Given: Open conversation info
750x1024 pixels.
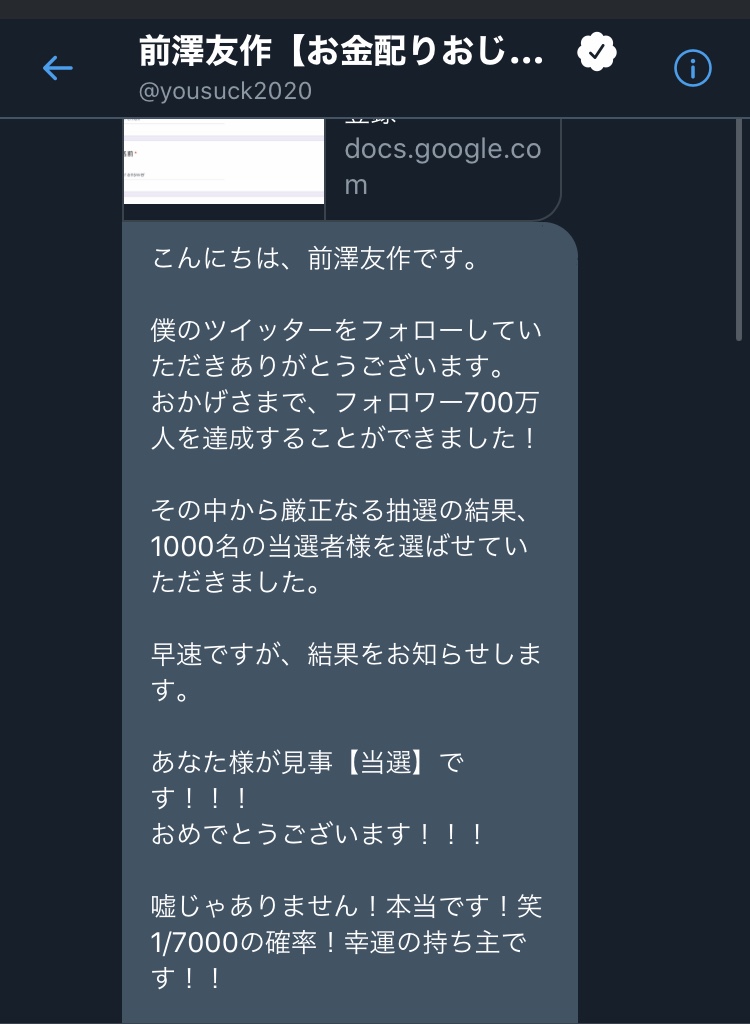Looking at the screenshot, I should (692, 68).
